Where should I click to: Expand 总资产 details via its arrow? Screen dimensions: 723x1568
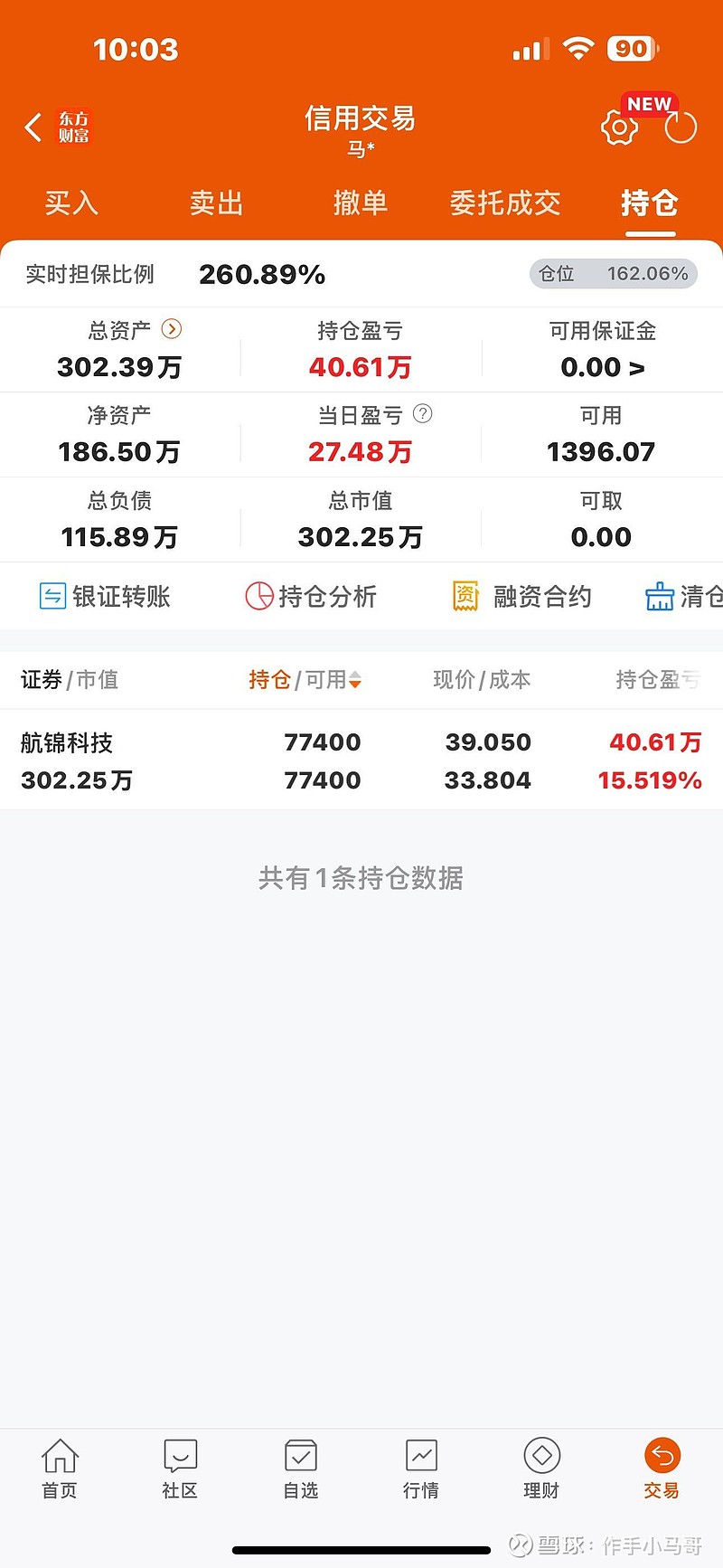click(x=171, y=329)
